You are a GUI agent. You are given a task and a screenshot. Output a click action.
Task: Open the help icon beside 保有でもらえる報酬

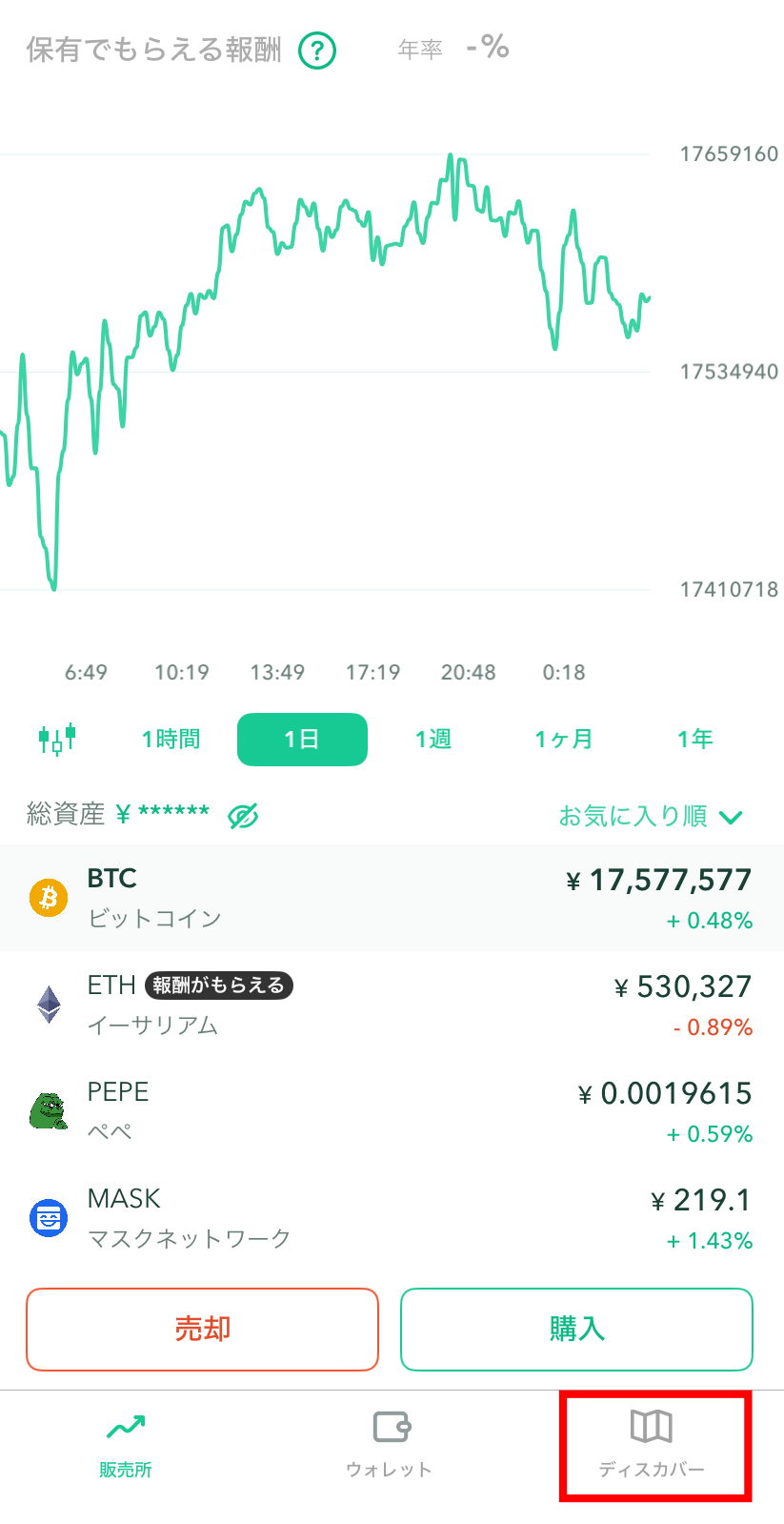point(317,51)
